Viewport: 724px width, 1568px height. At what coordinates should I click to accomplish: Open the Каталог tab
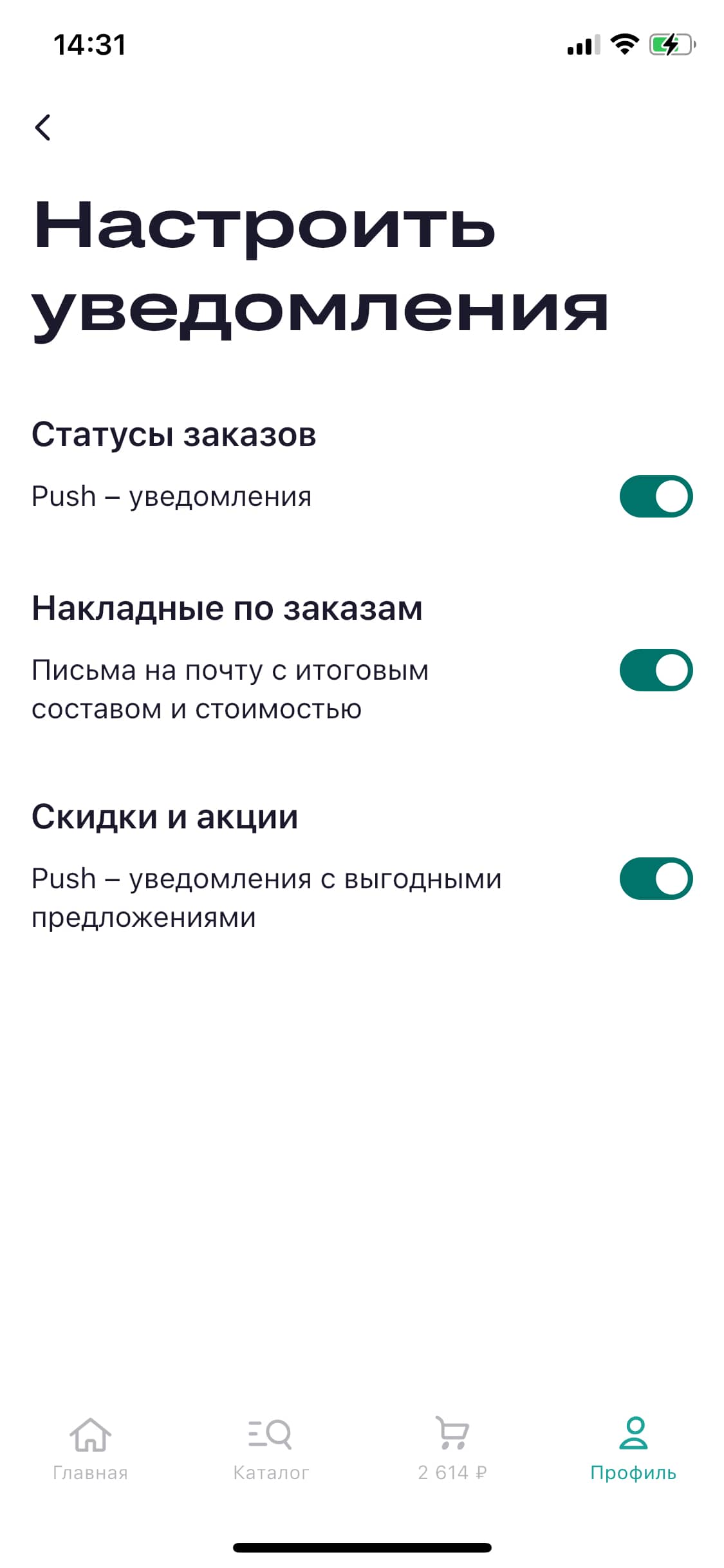(271, 1448)
